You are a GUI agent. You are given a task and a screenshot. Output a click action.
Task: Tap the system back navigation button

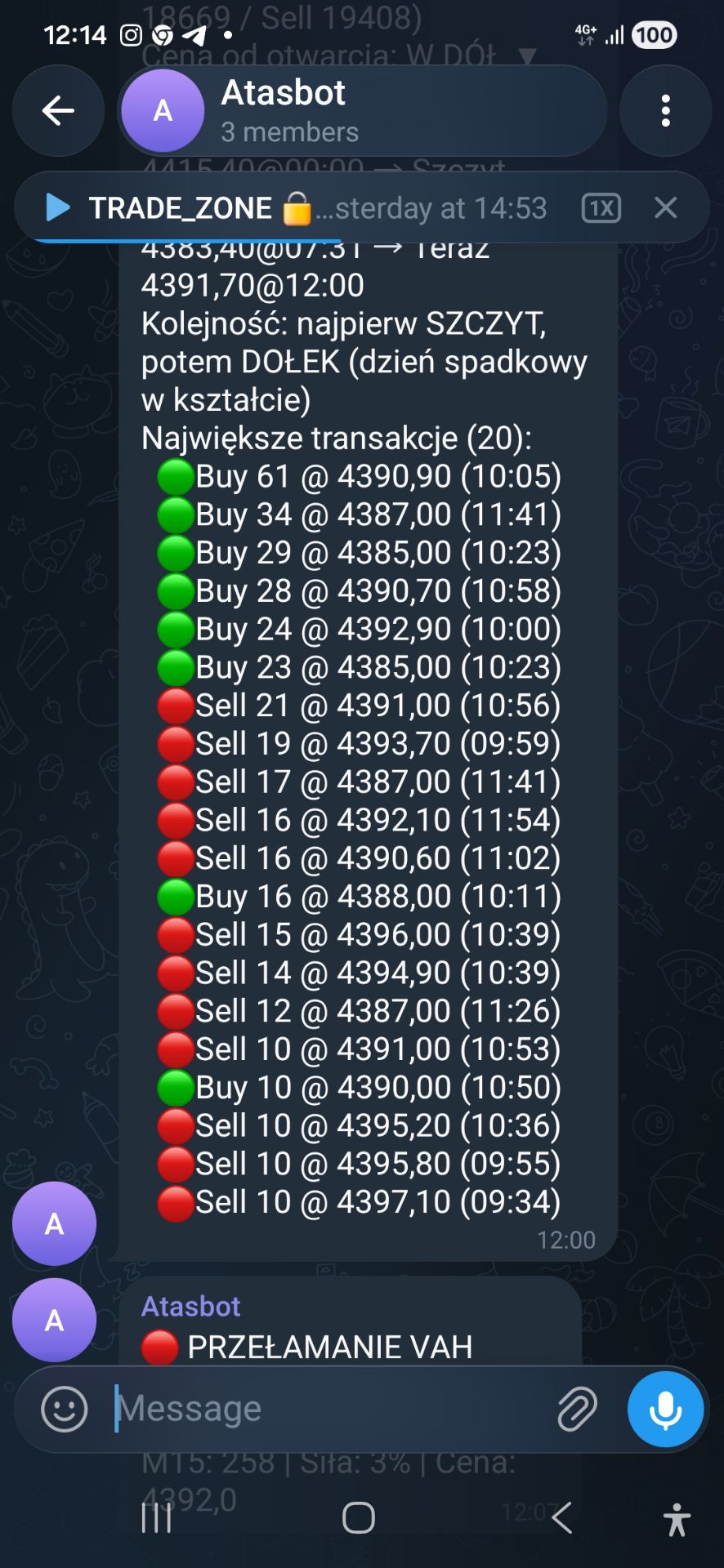pyautogui.click(x=561, y=1518)
